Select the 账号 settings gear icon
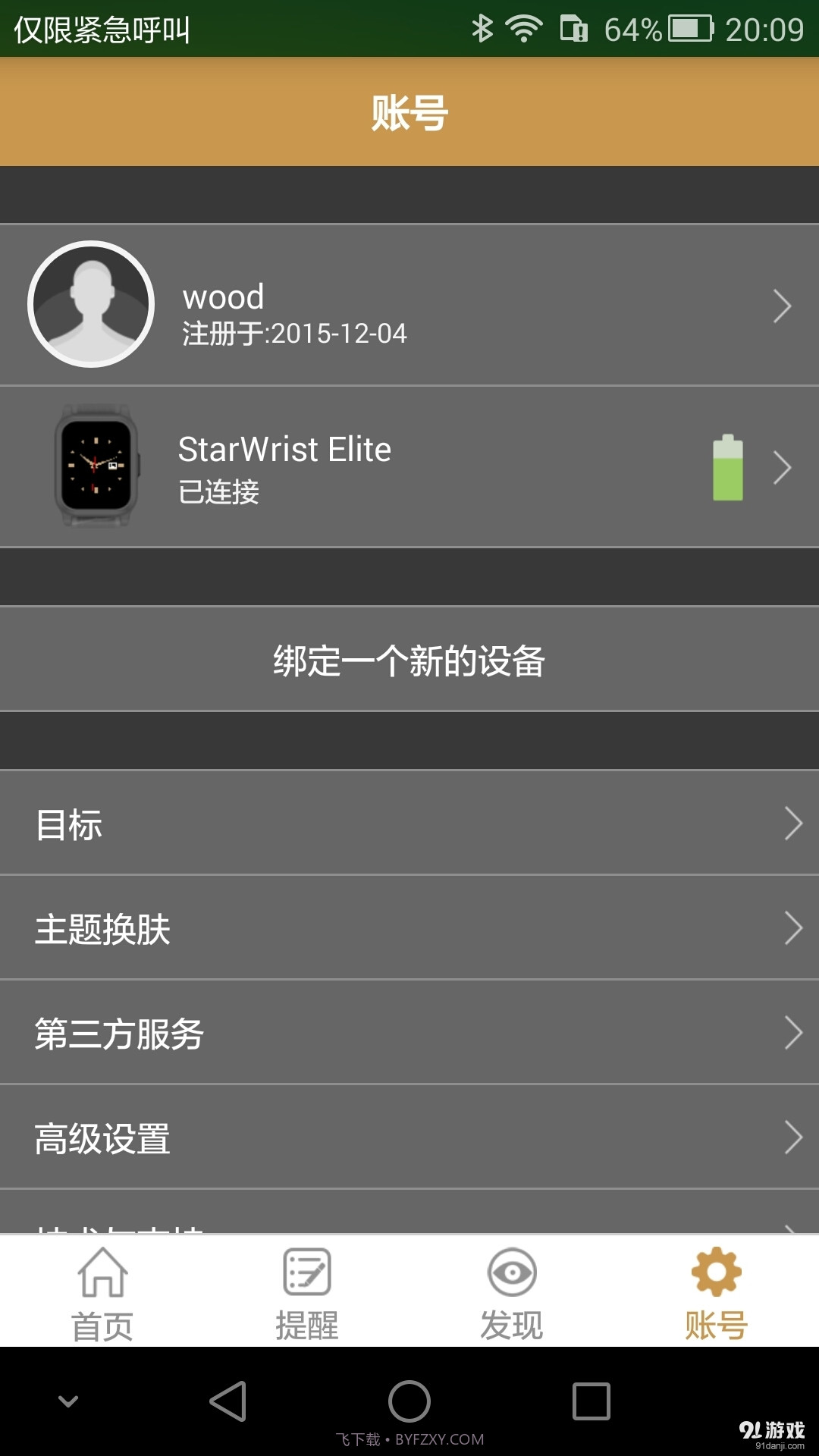 [714, 1272]
